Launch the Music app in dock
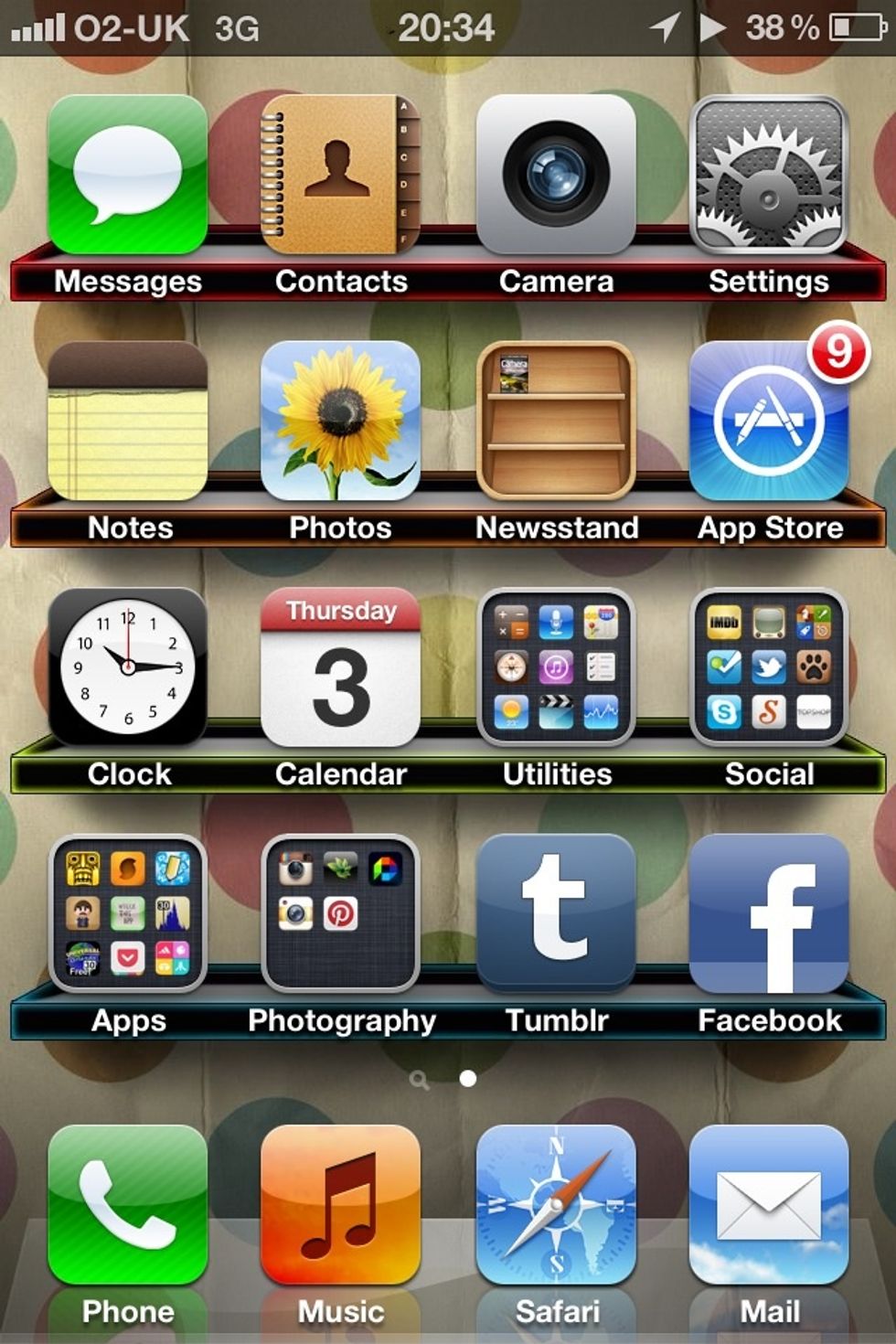The width and height of the screenshot is (896, 1344). (341, 1205)
